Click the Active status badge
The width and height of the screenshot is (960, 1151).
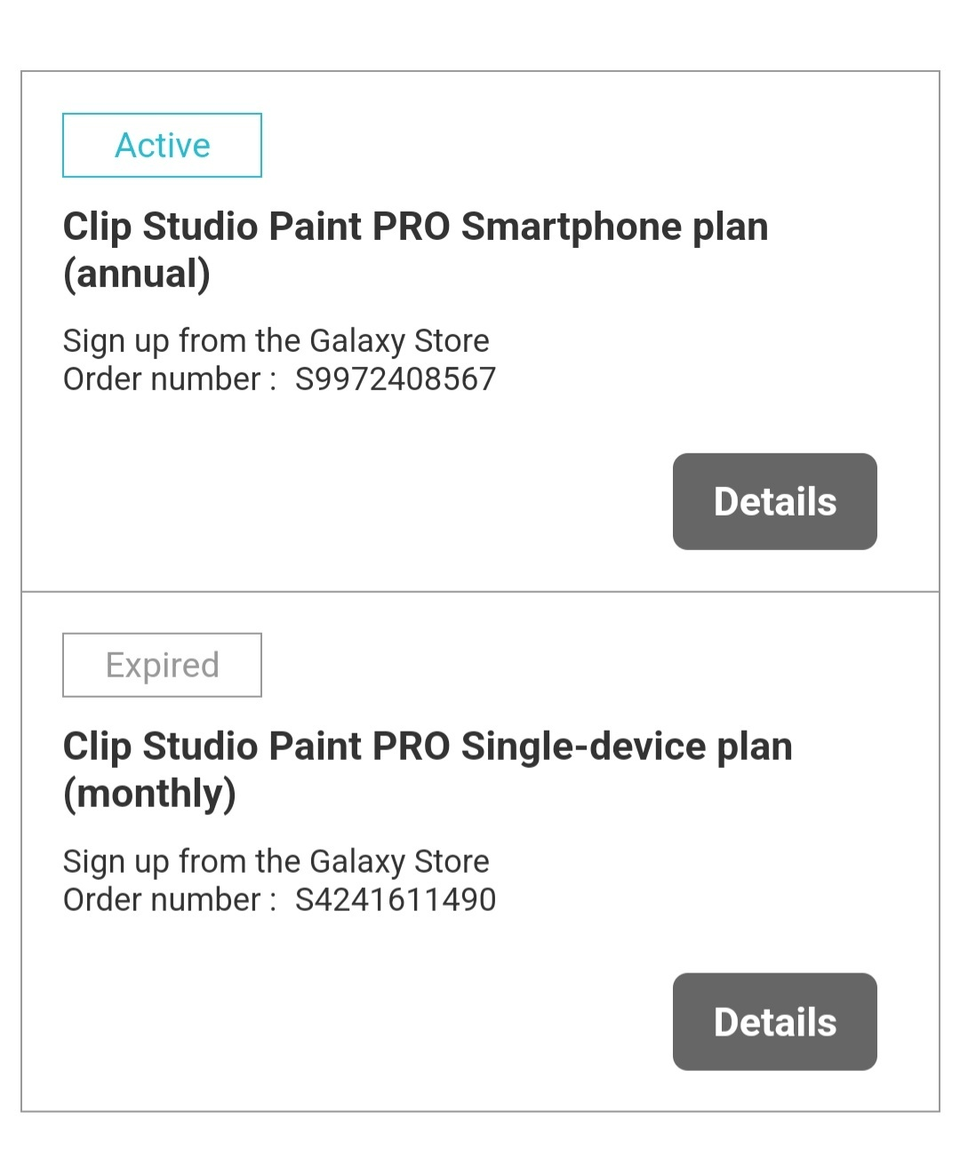(162, 145)
